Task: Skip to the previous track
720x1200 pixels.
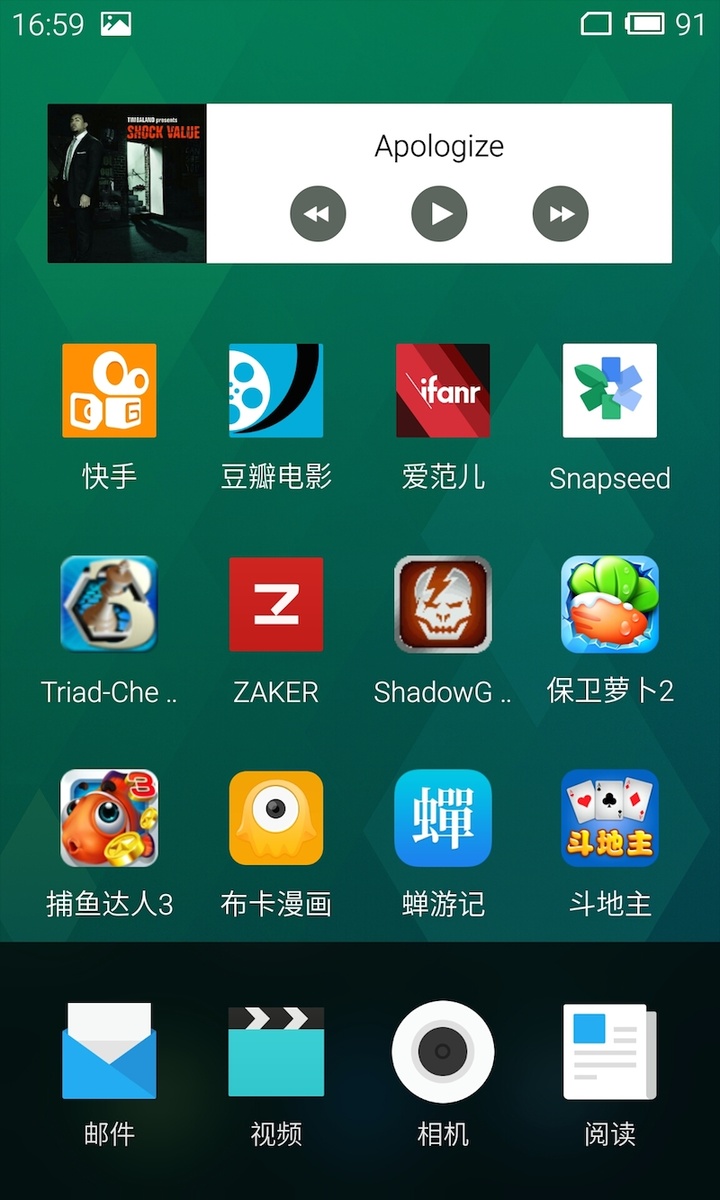Action: 318,213
